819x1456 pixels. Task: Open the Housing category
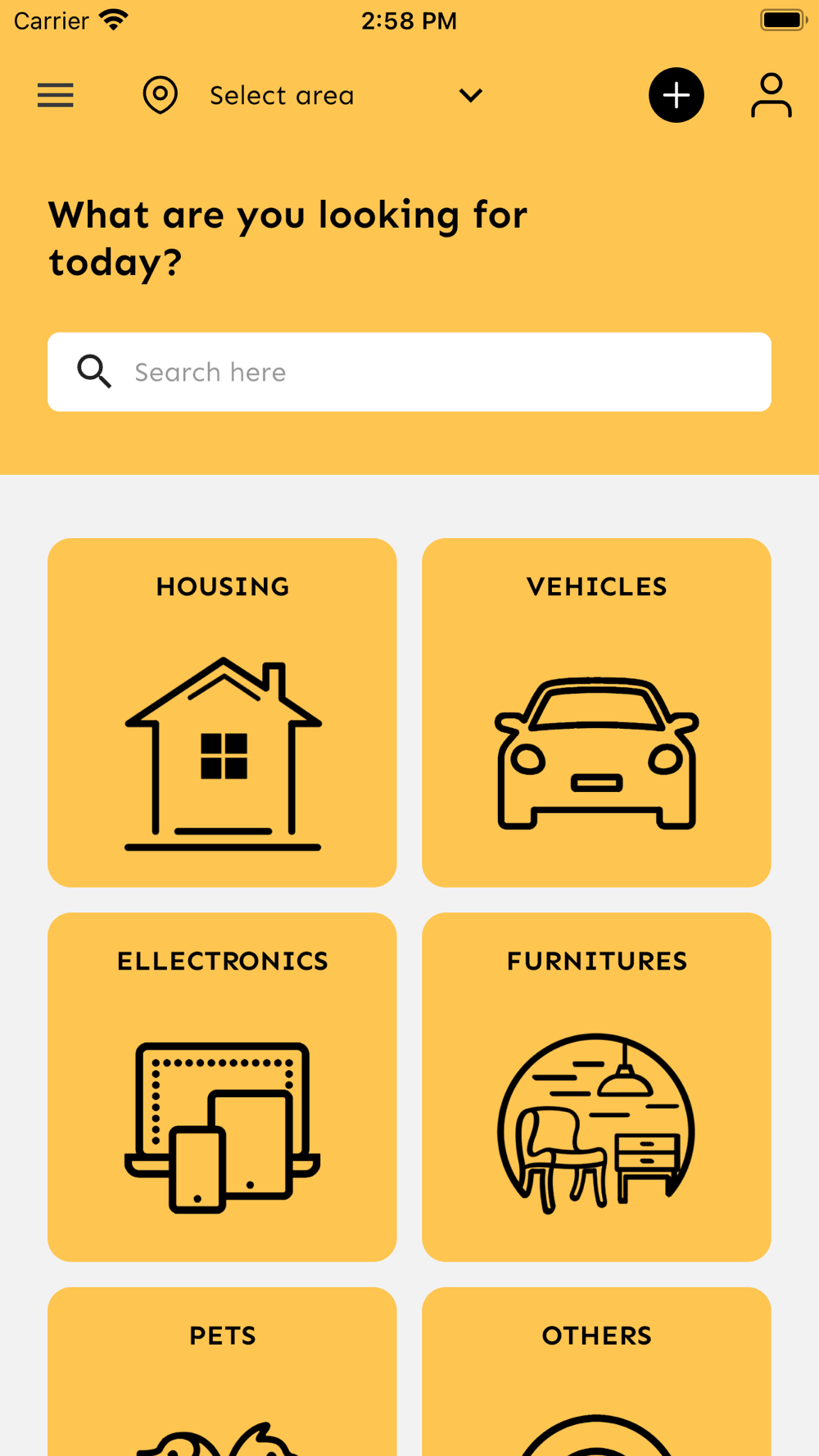(x=222, y=712)
